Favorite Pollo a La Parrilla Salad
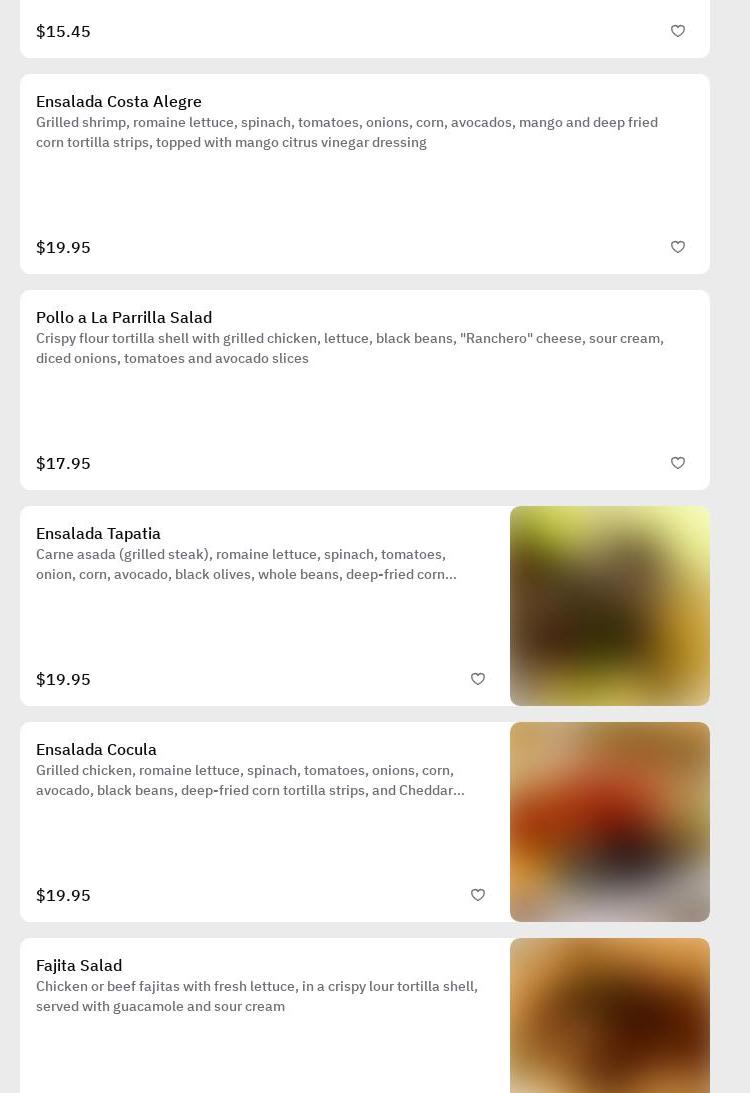Image resolution: width=750 pixels, height=1093 pixels. [x=678, y=463]
